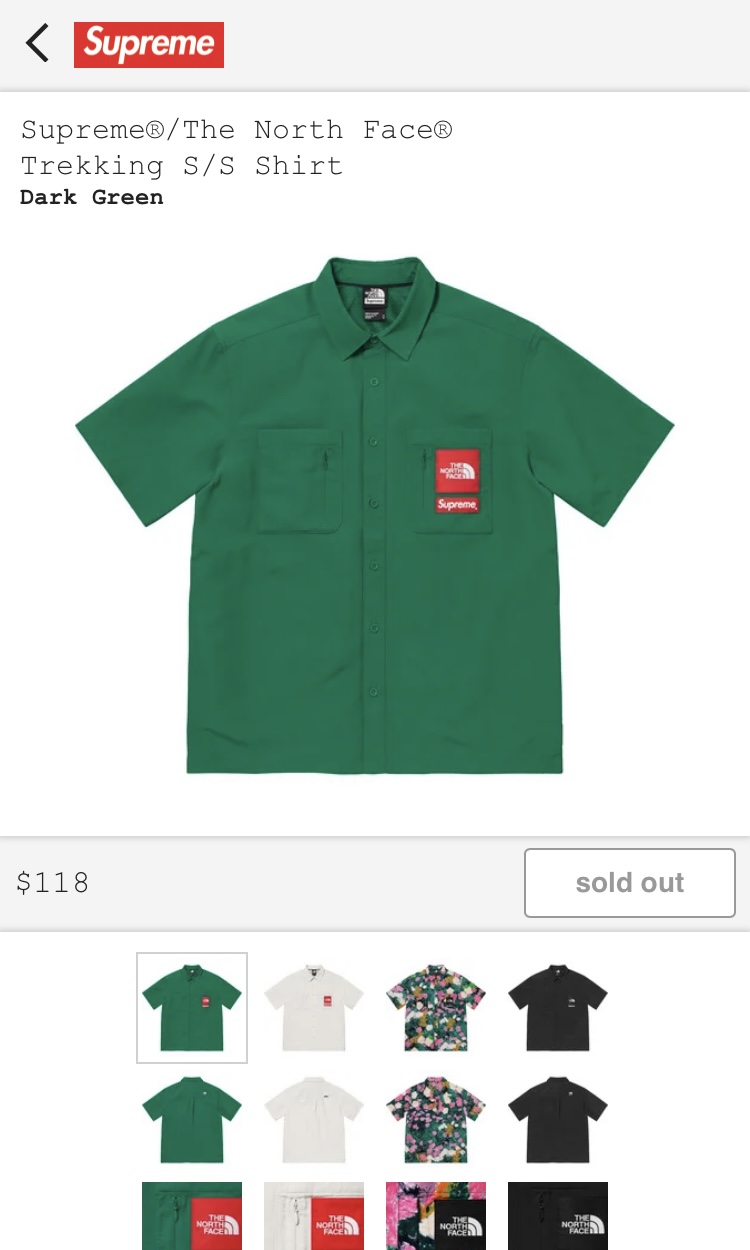View the dark green shirt back thumbnail
The width and height of the screenshot is (750, 1250).
[192, 1120]
